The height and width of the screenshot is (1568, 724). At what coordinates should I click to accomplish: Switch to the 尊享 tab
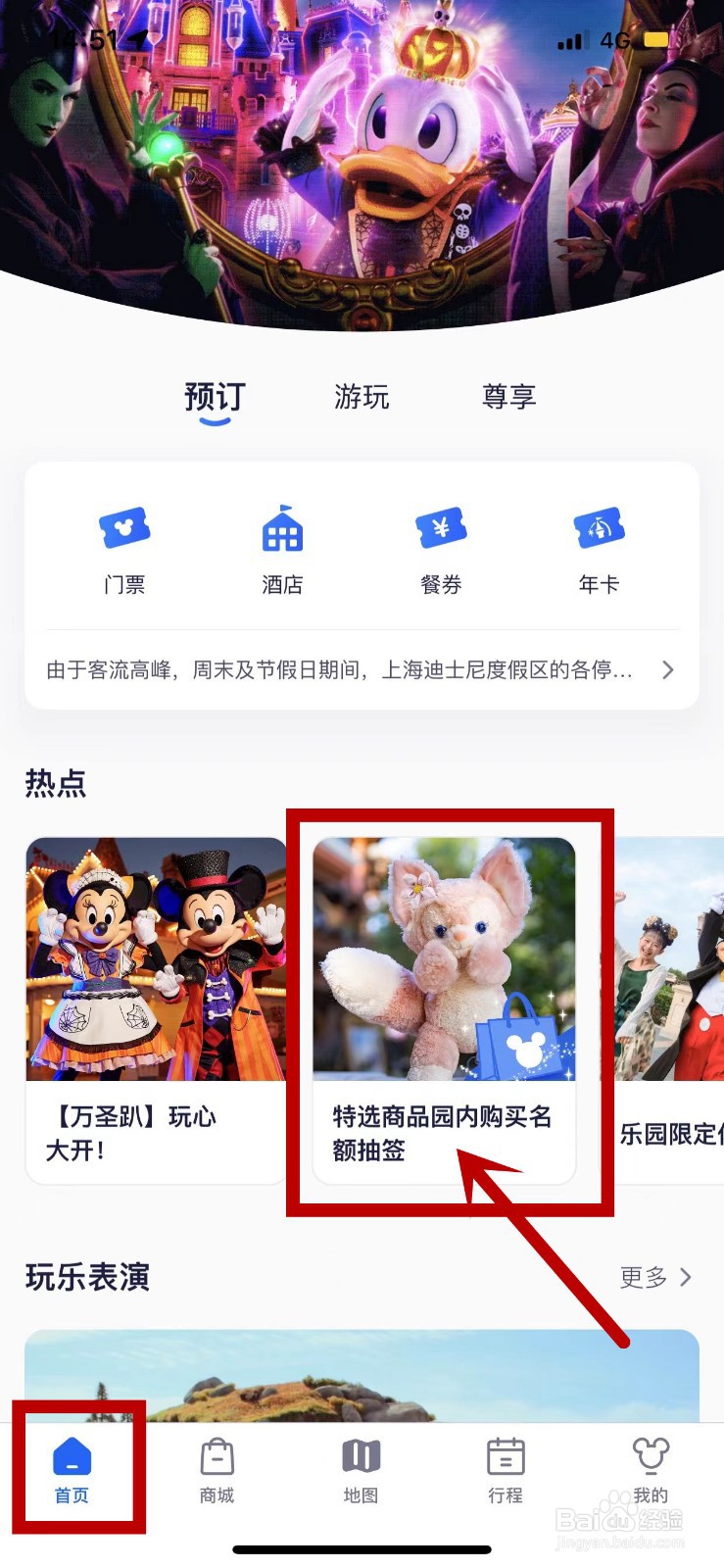point(507,397)
